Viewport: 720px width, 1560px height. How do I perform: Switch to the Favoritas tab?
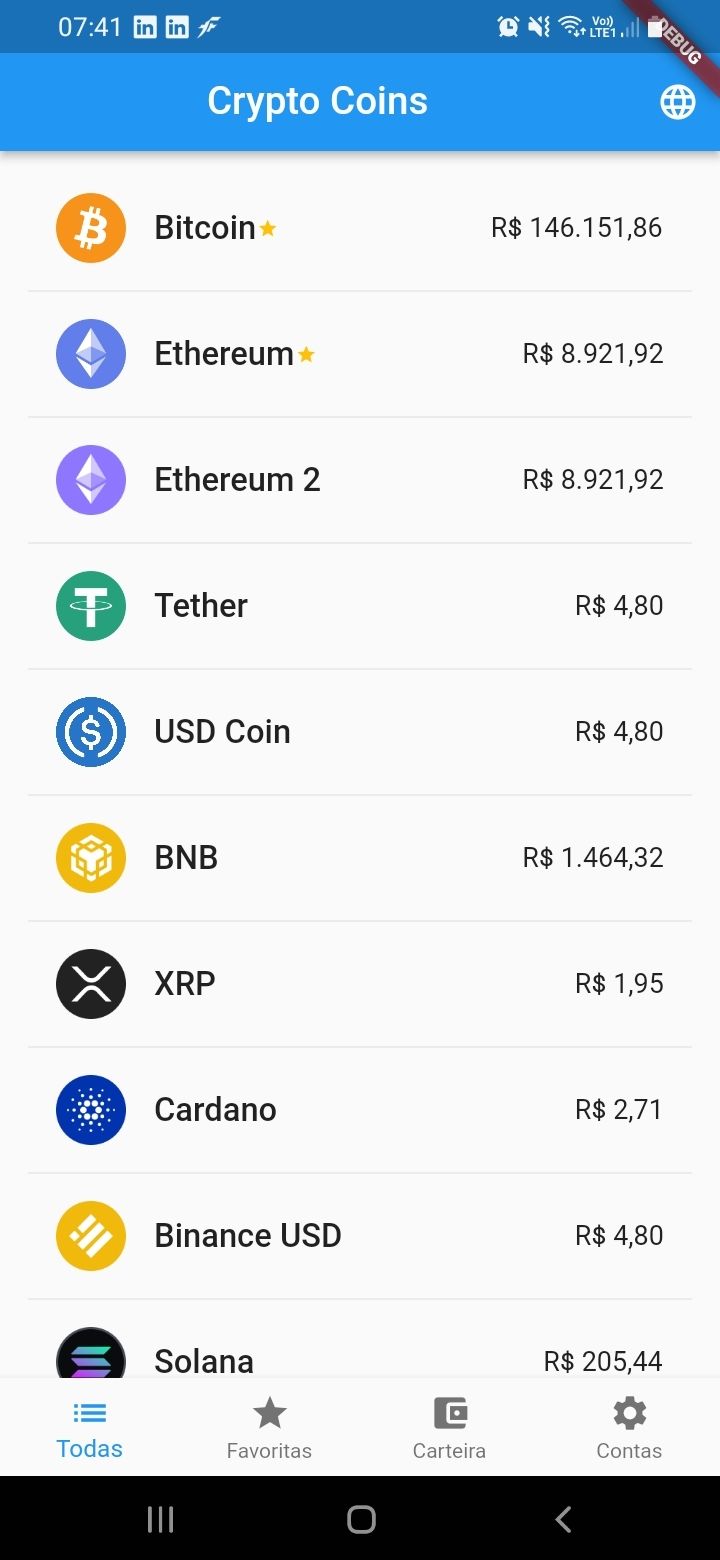pos(269,1428)
